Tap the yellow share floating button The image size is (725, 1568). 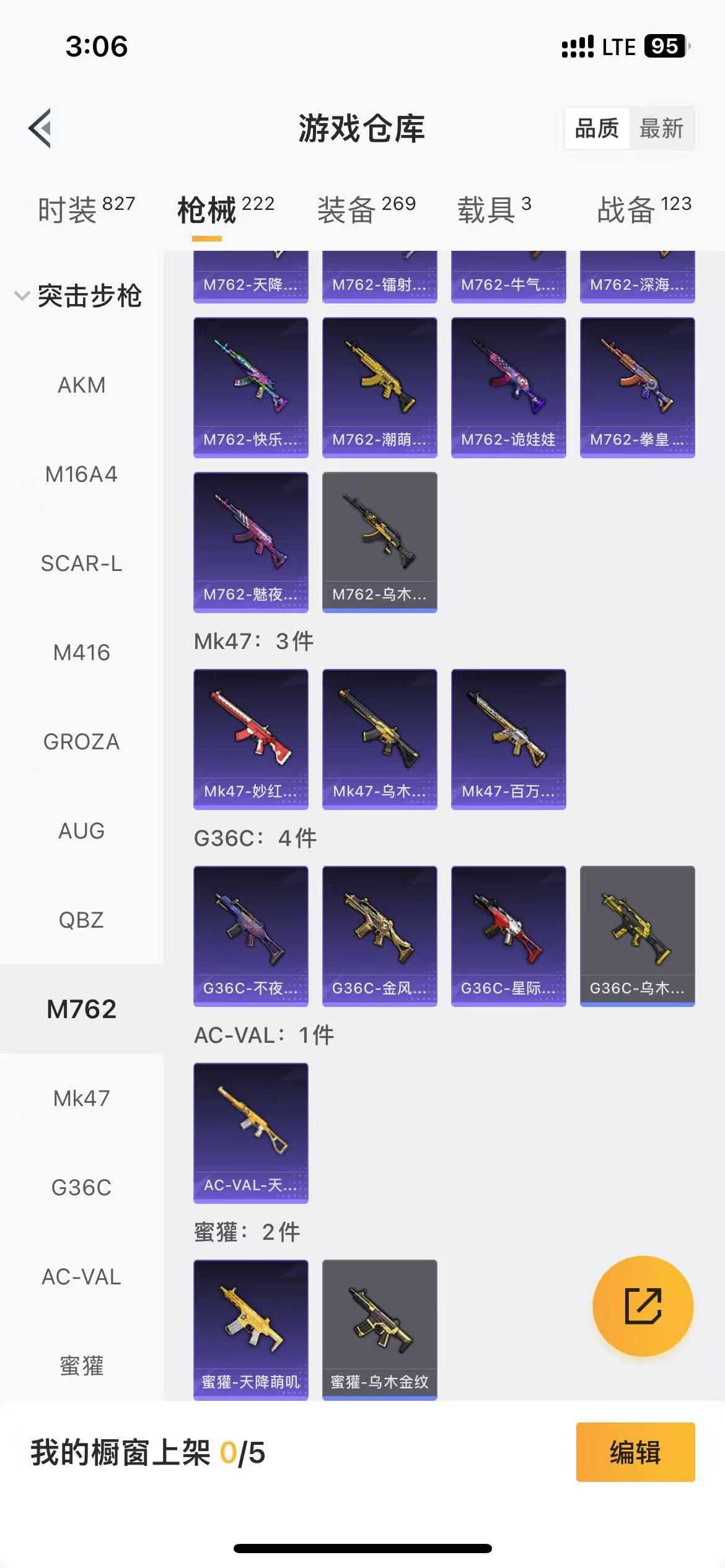(x=643, y=1305)
